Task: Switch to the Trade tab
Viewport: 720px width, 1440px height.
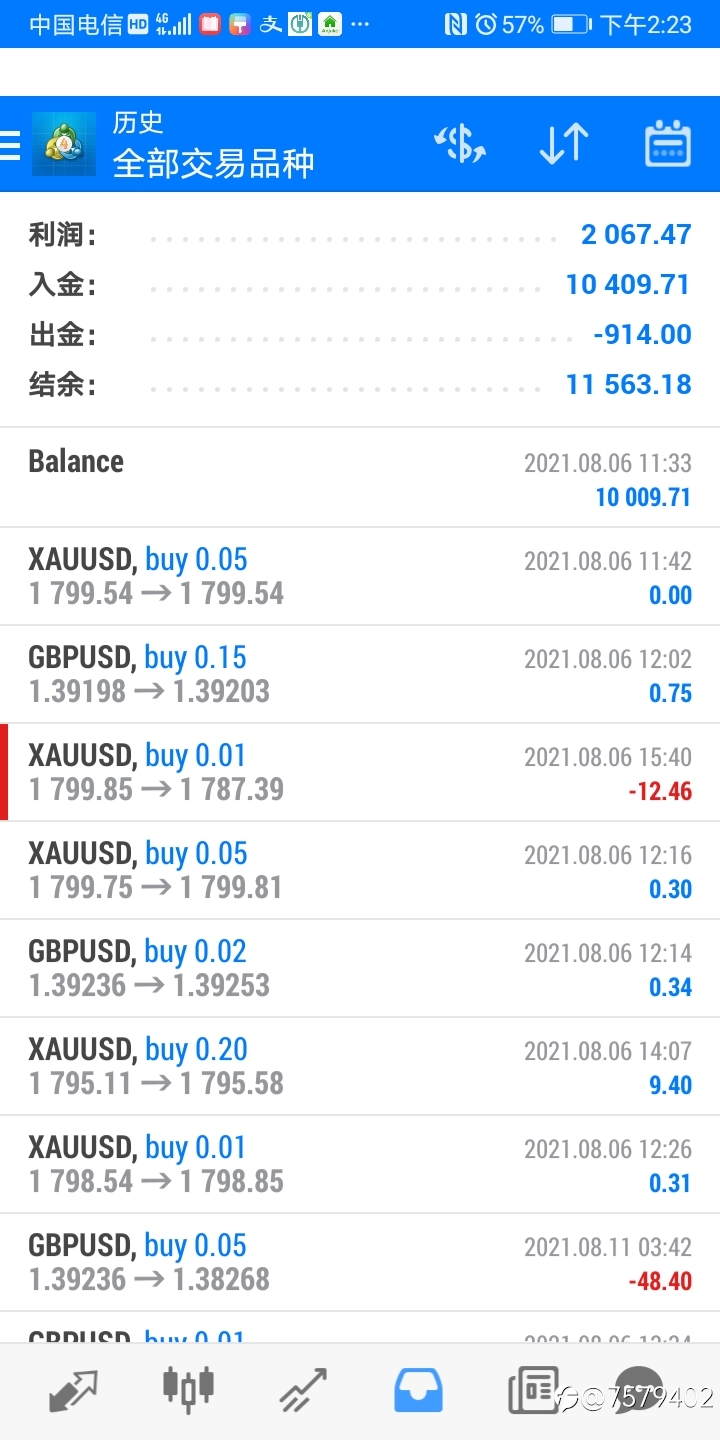Action: tap(303, 1391)
